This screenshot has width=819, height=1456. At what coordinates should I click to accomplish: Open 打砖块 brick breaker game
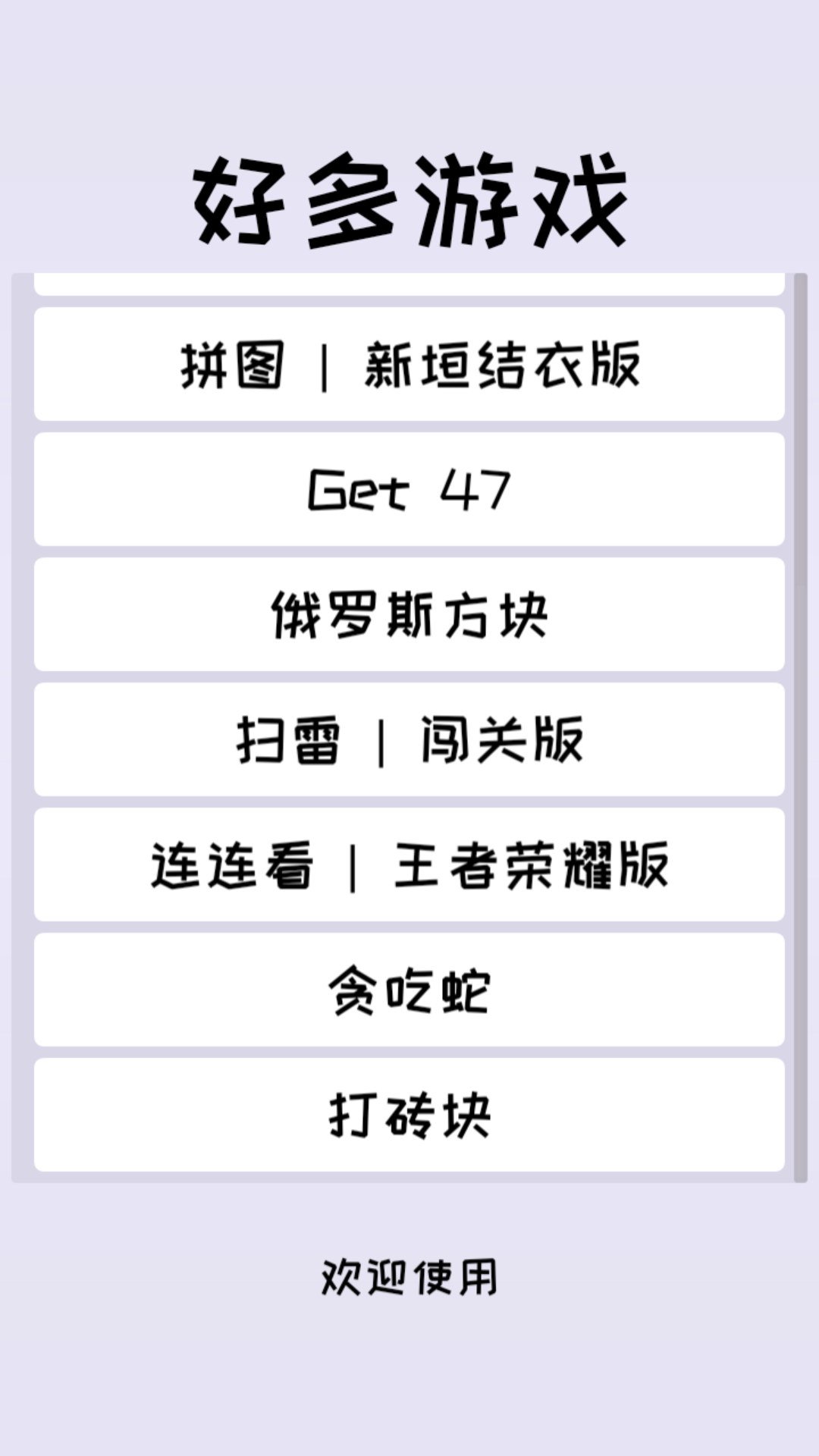409,1115
